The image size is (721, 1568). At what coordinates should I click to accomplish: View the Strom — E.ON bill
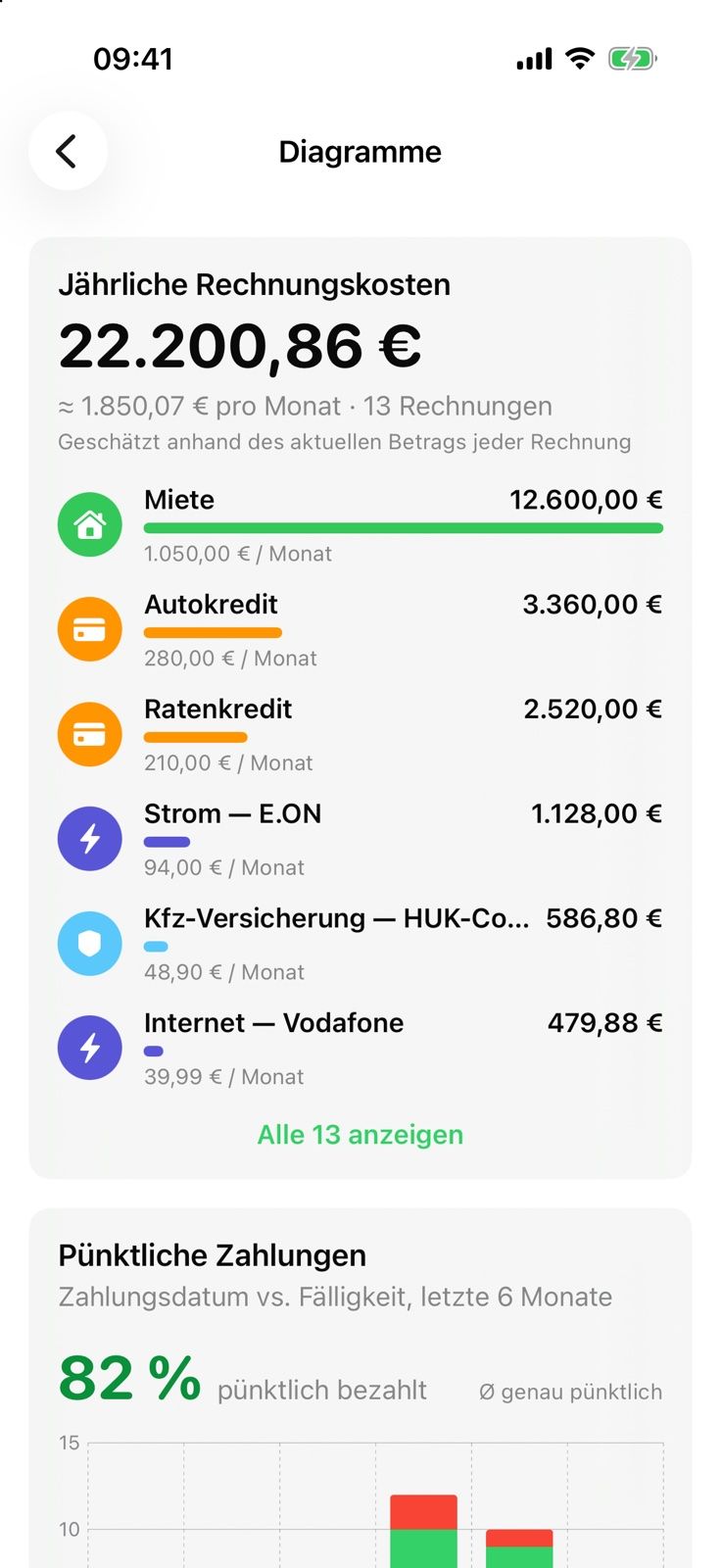click(360, 840)
